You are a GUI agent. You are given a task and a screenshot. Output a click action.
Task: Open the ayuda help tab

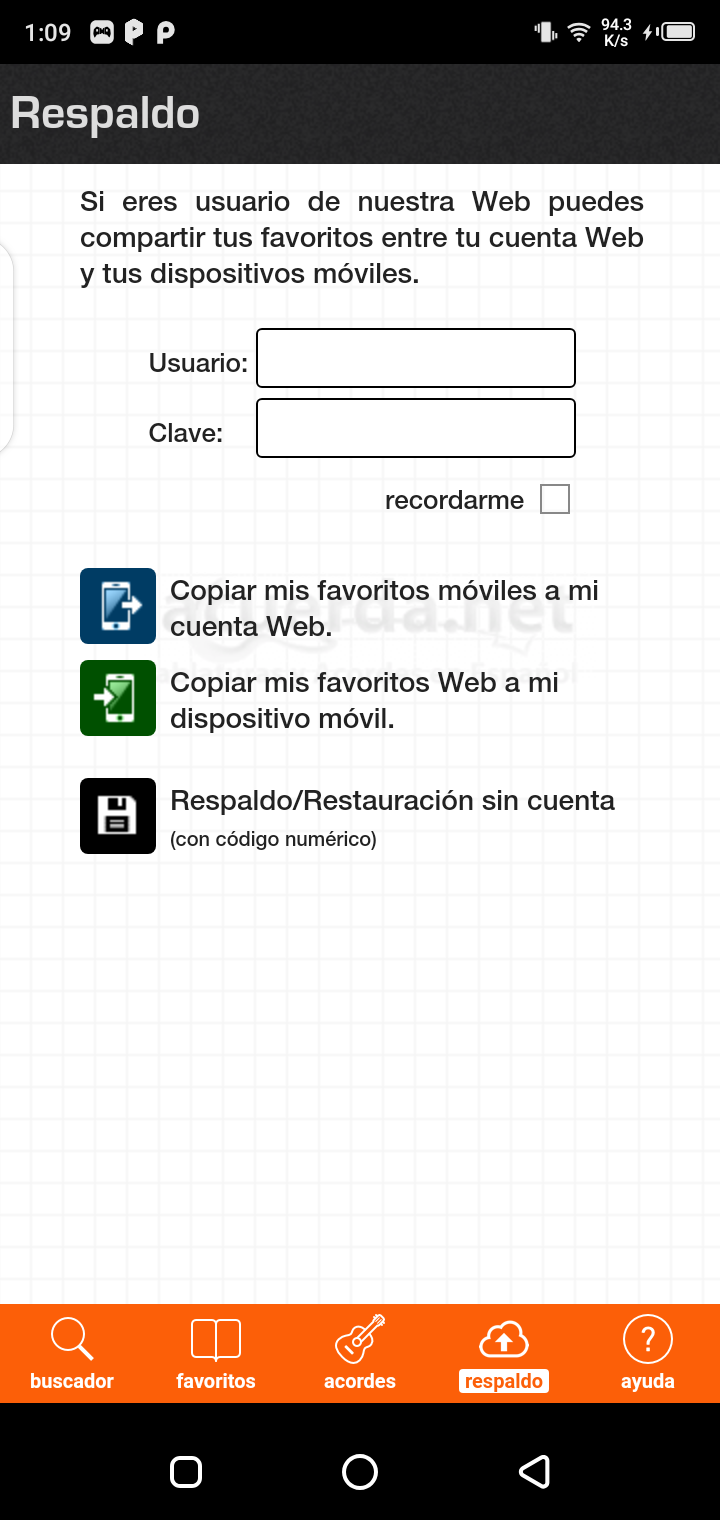648,1353
